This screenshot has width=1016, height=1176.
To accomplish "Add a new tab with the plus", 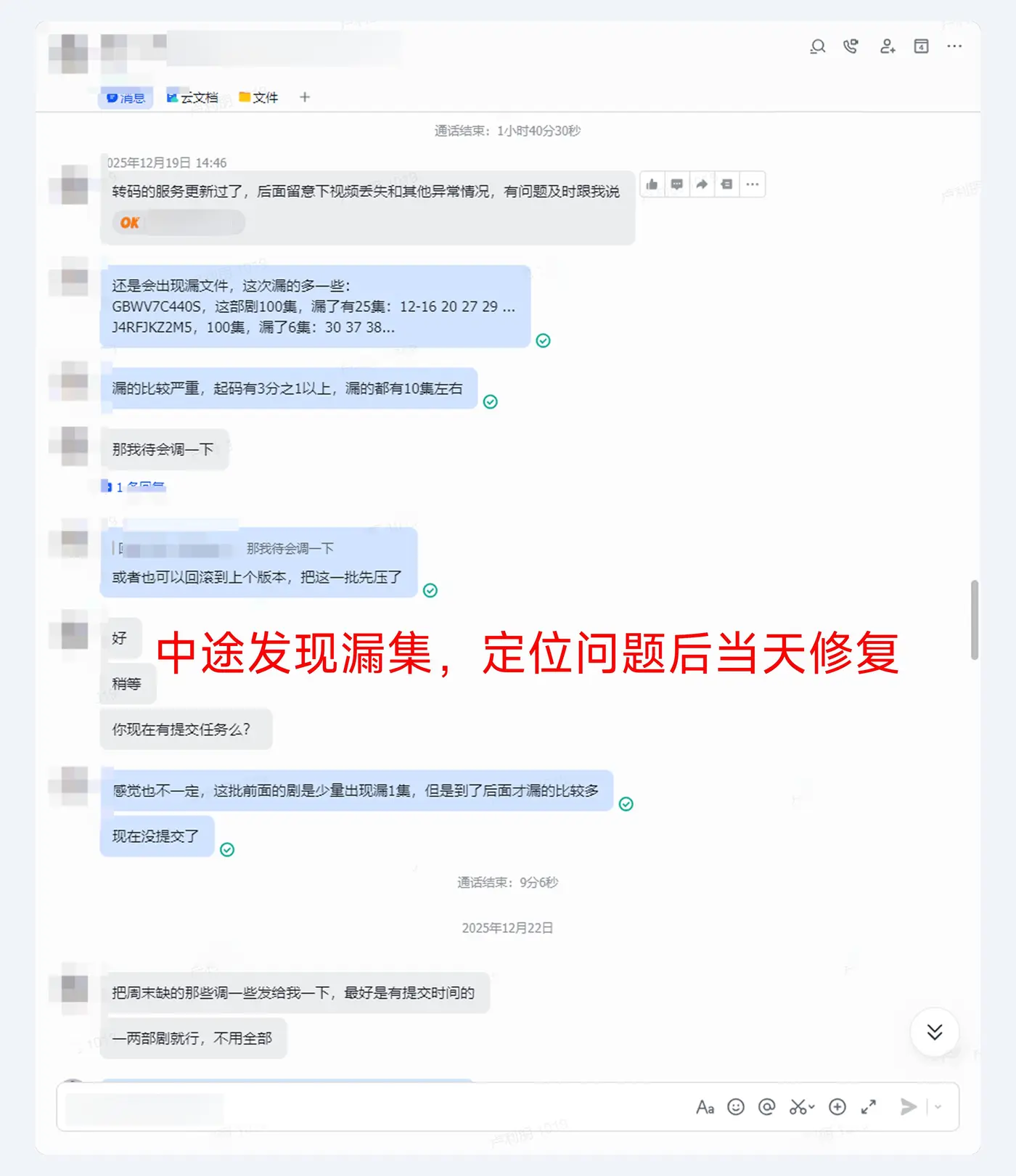I will click(x=305, y=97).
